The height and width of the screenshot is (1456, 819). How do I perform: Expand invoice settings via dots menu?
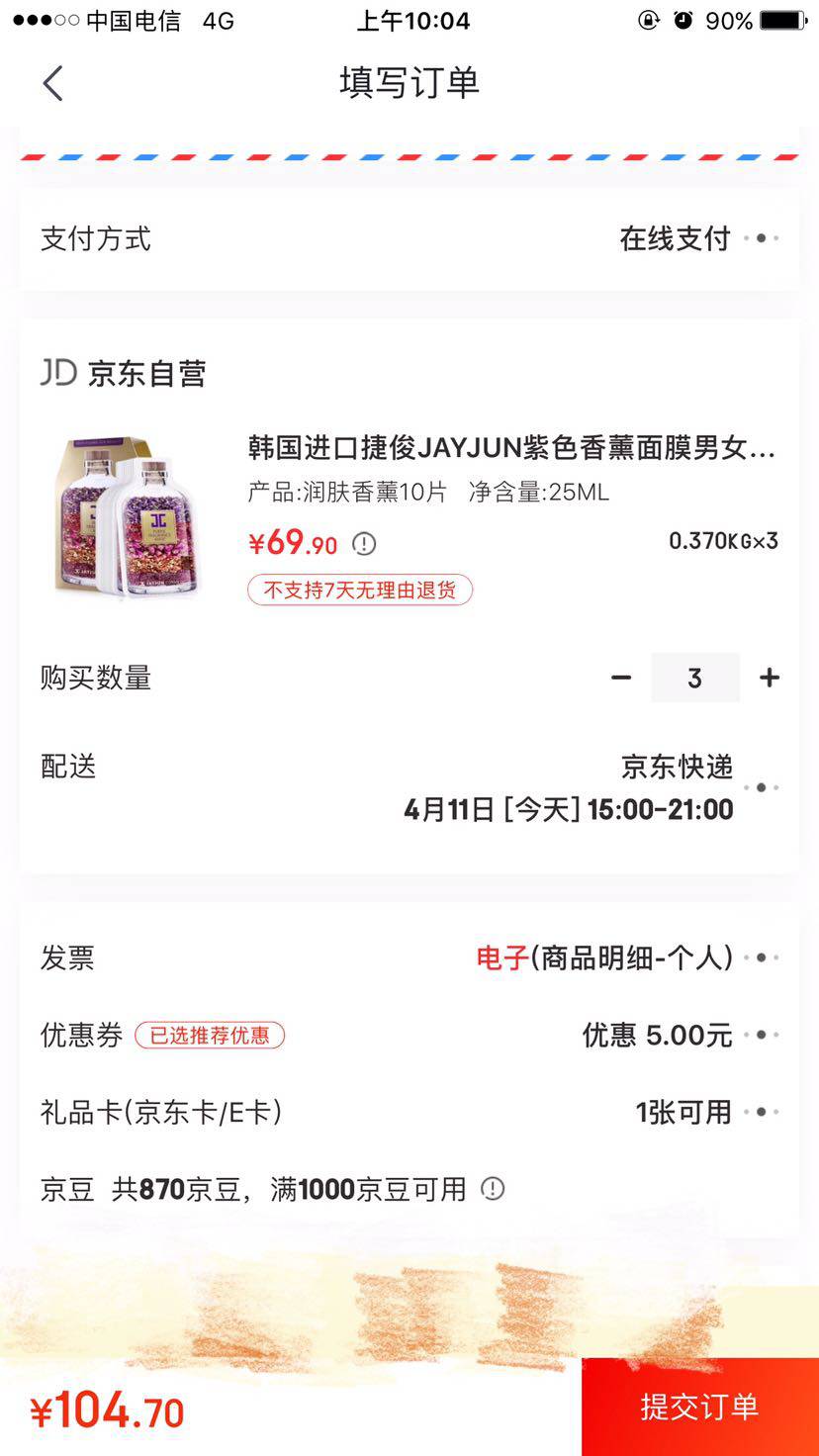tap(761, 956)
